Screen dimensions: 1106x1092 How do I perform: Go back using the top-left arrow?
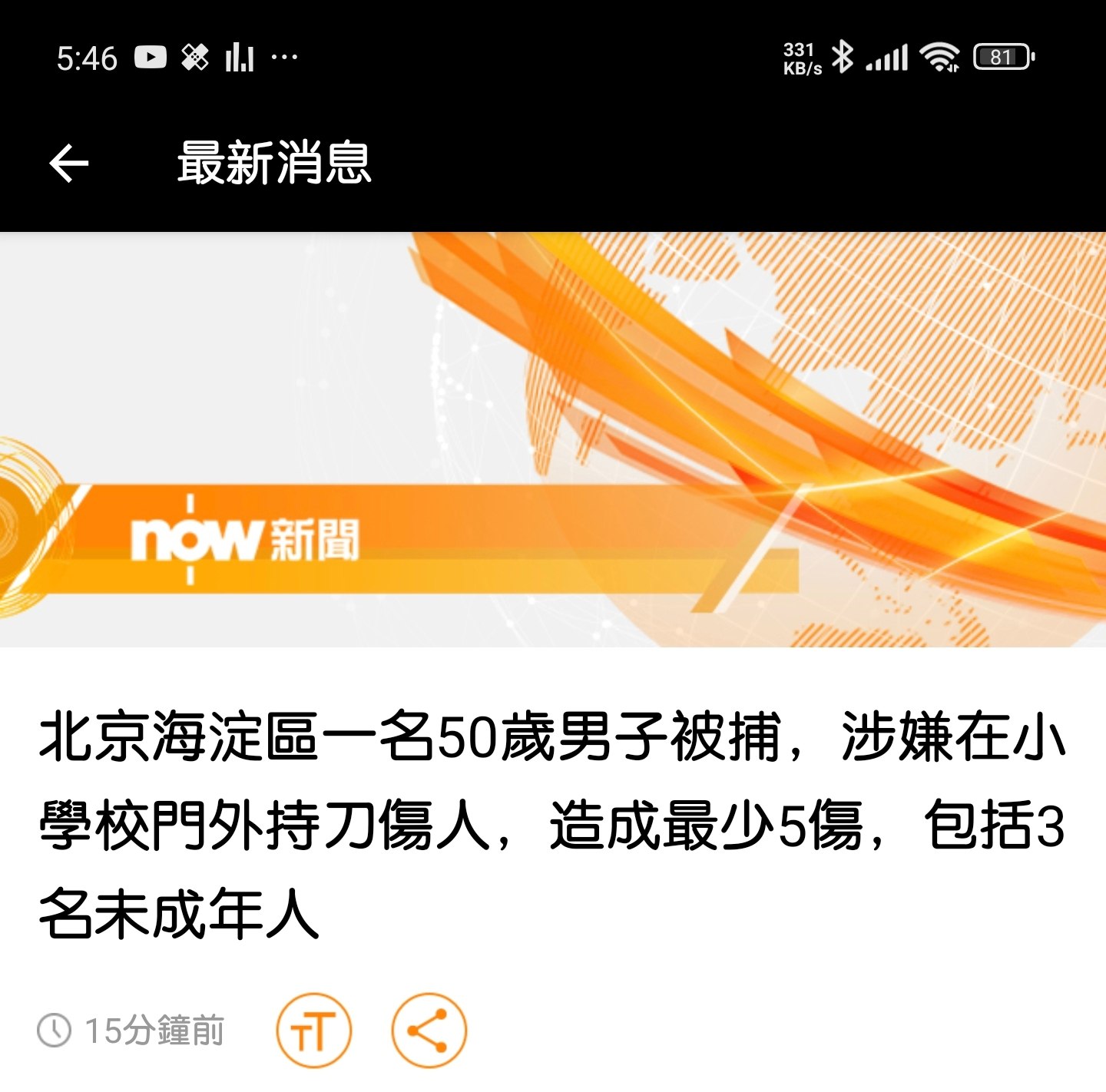tap(69, 164)
